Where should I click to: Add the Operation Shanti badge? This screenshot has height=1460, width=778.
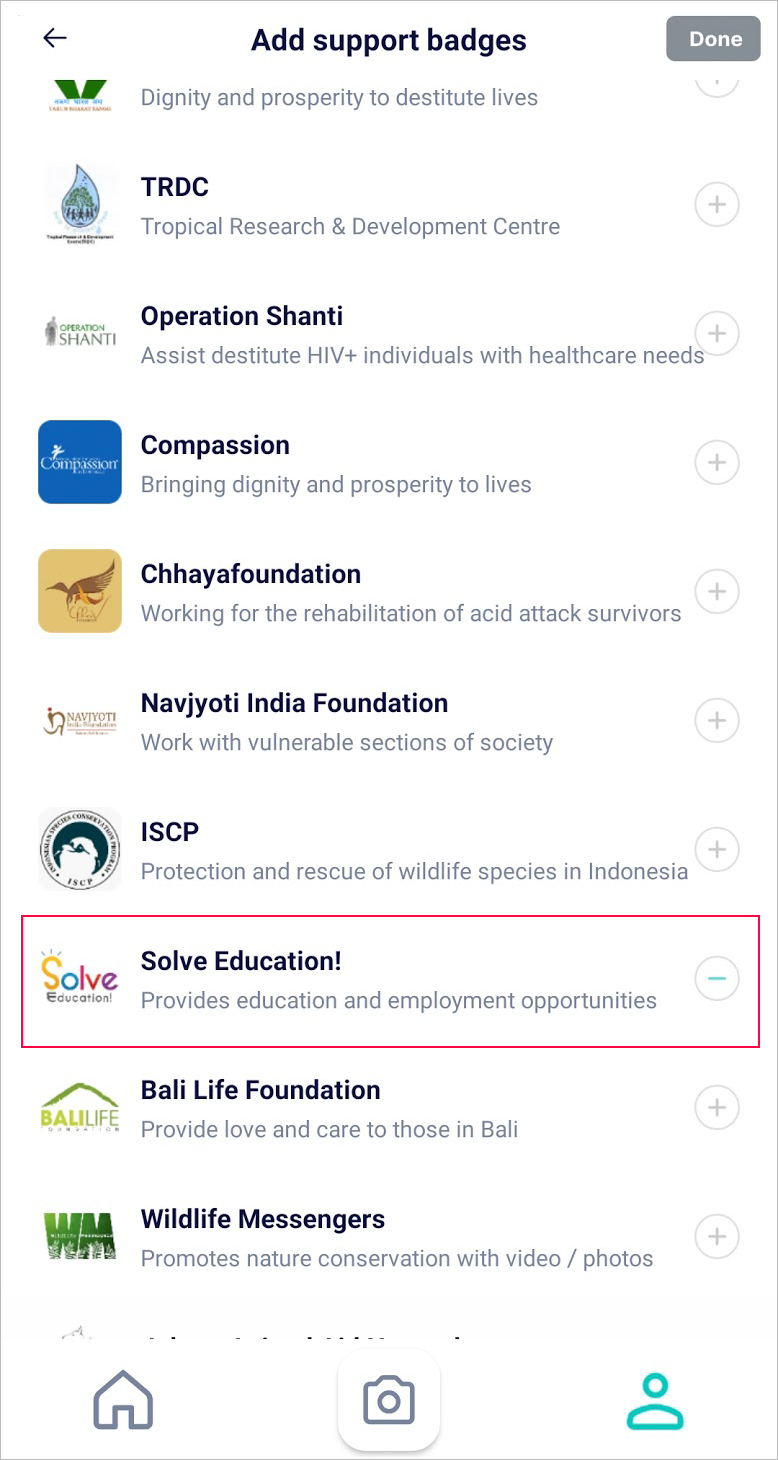(716, 333)
